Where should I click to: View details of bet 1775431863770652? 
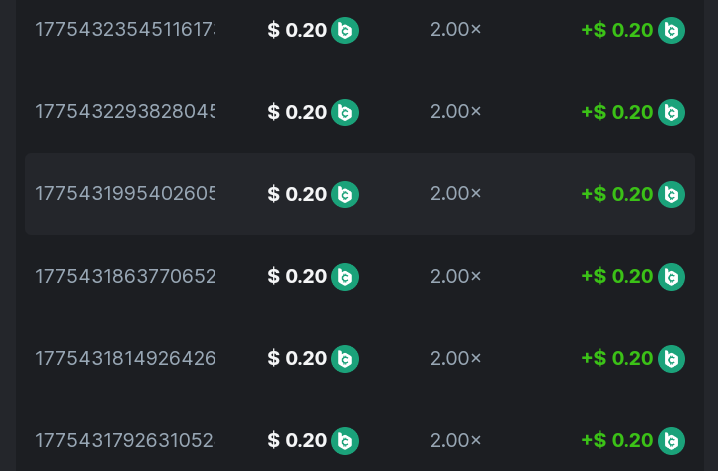[125, 276]
